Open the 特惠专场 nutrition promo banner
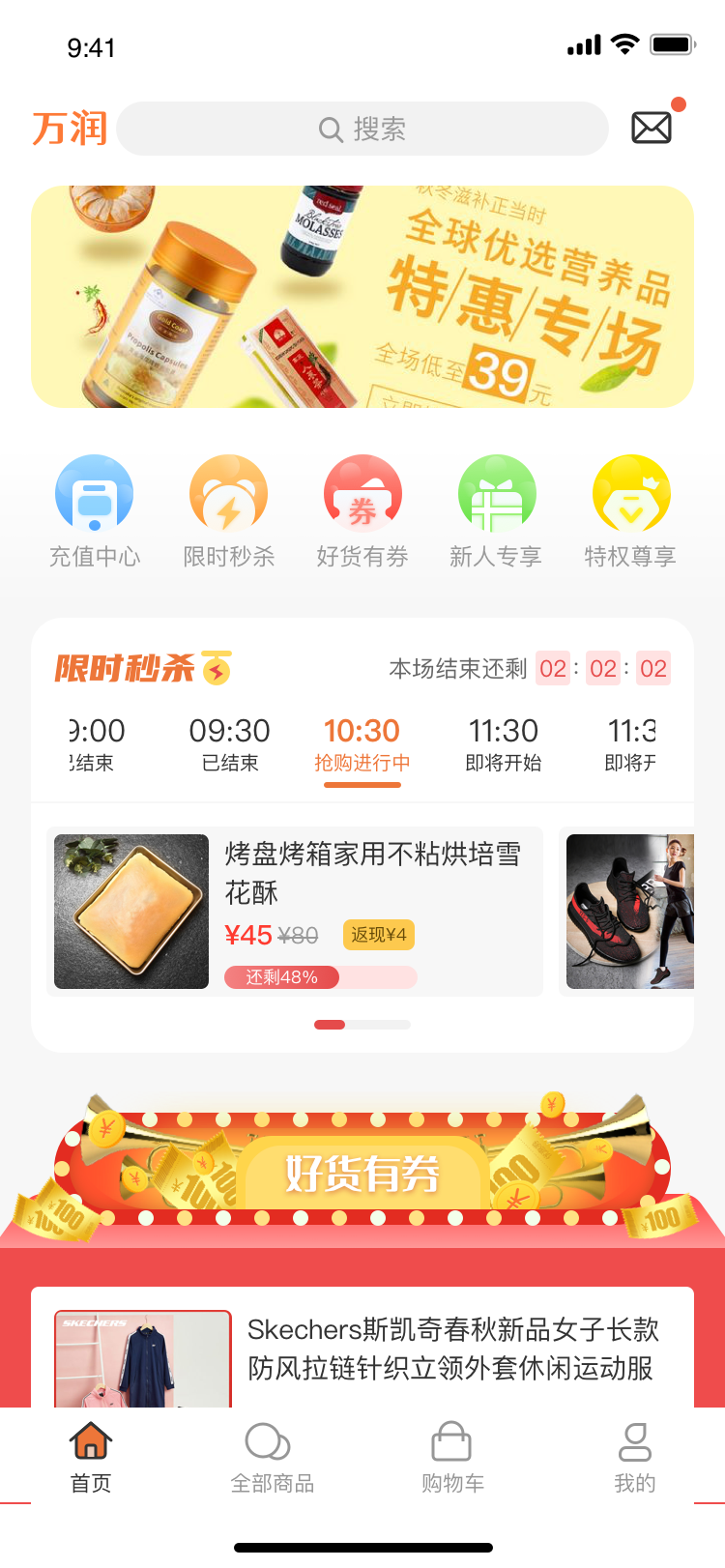 point(362,297)
